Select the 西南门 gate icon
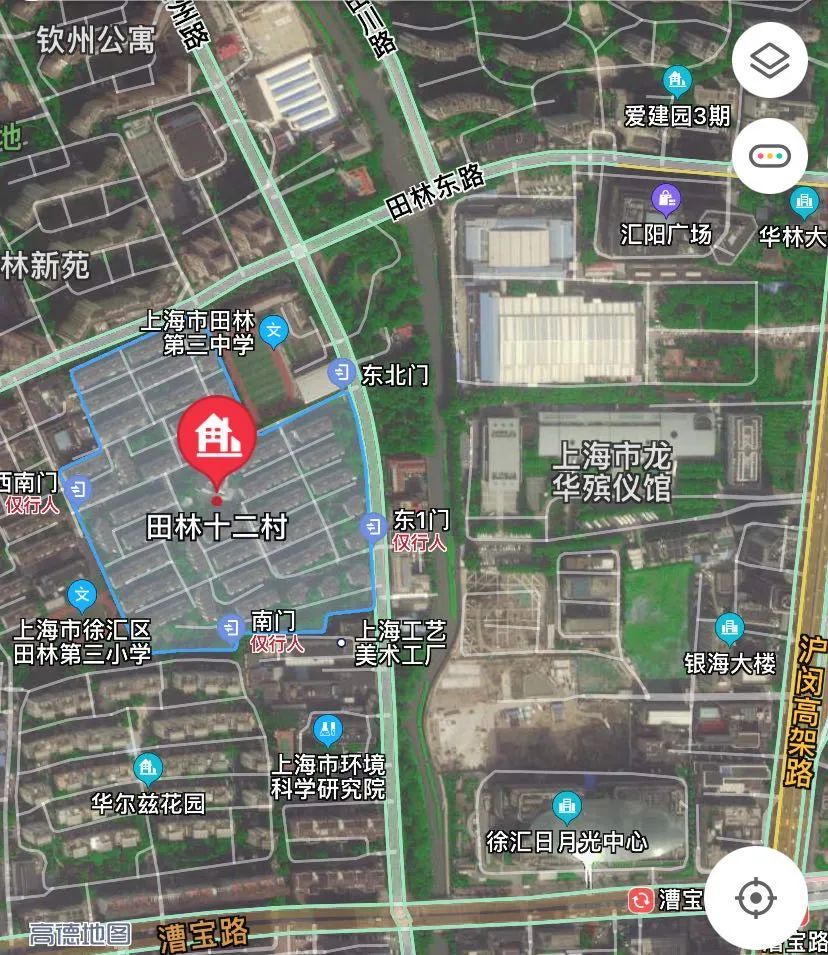 click(76, 489)
